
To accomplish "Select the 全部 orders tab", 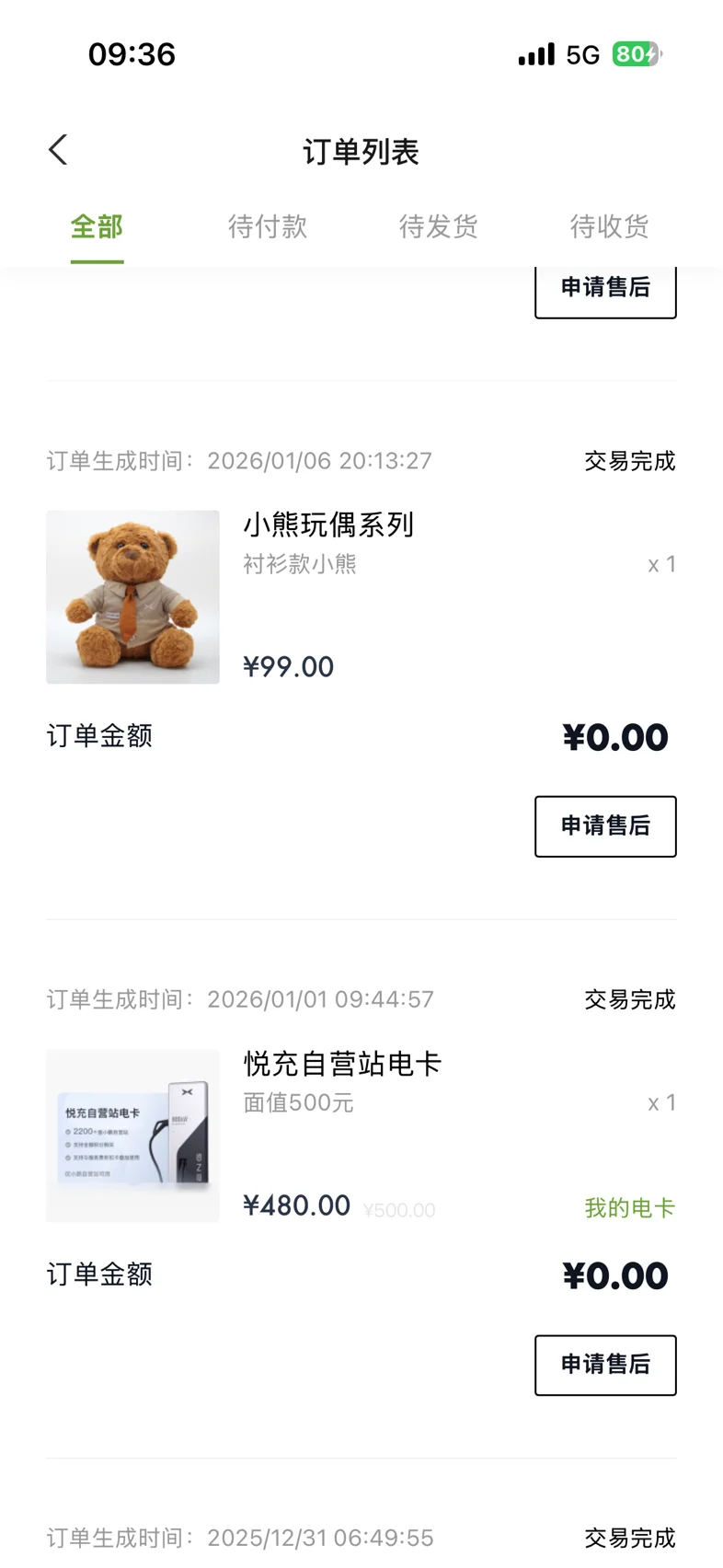I will coord(97,226).
